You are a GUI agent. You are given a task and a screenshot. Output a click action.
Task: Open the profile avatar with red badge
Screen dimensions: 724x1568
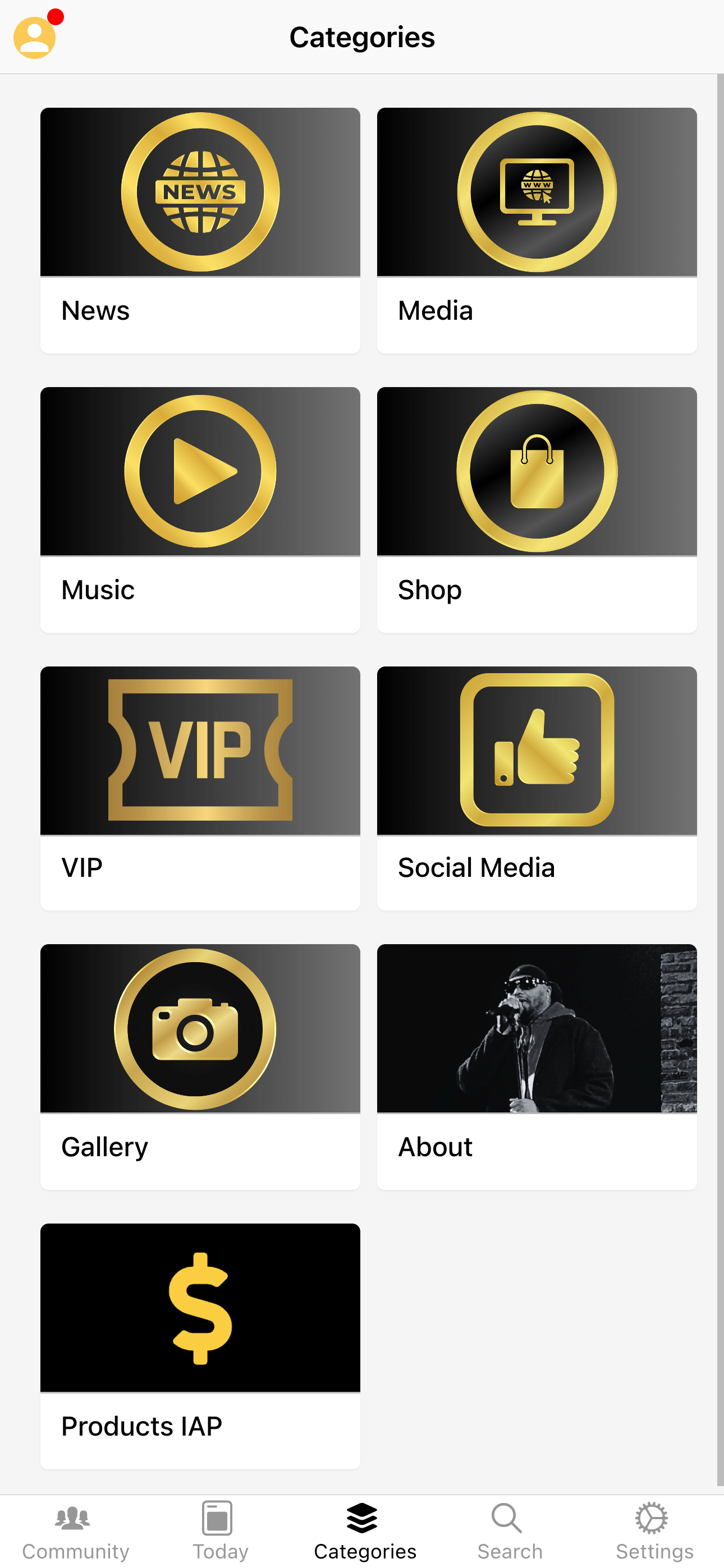click(x=35, y=36)
